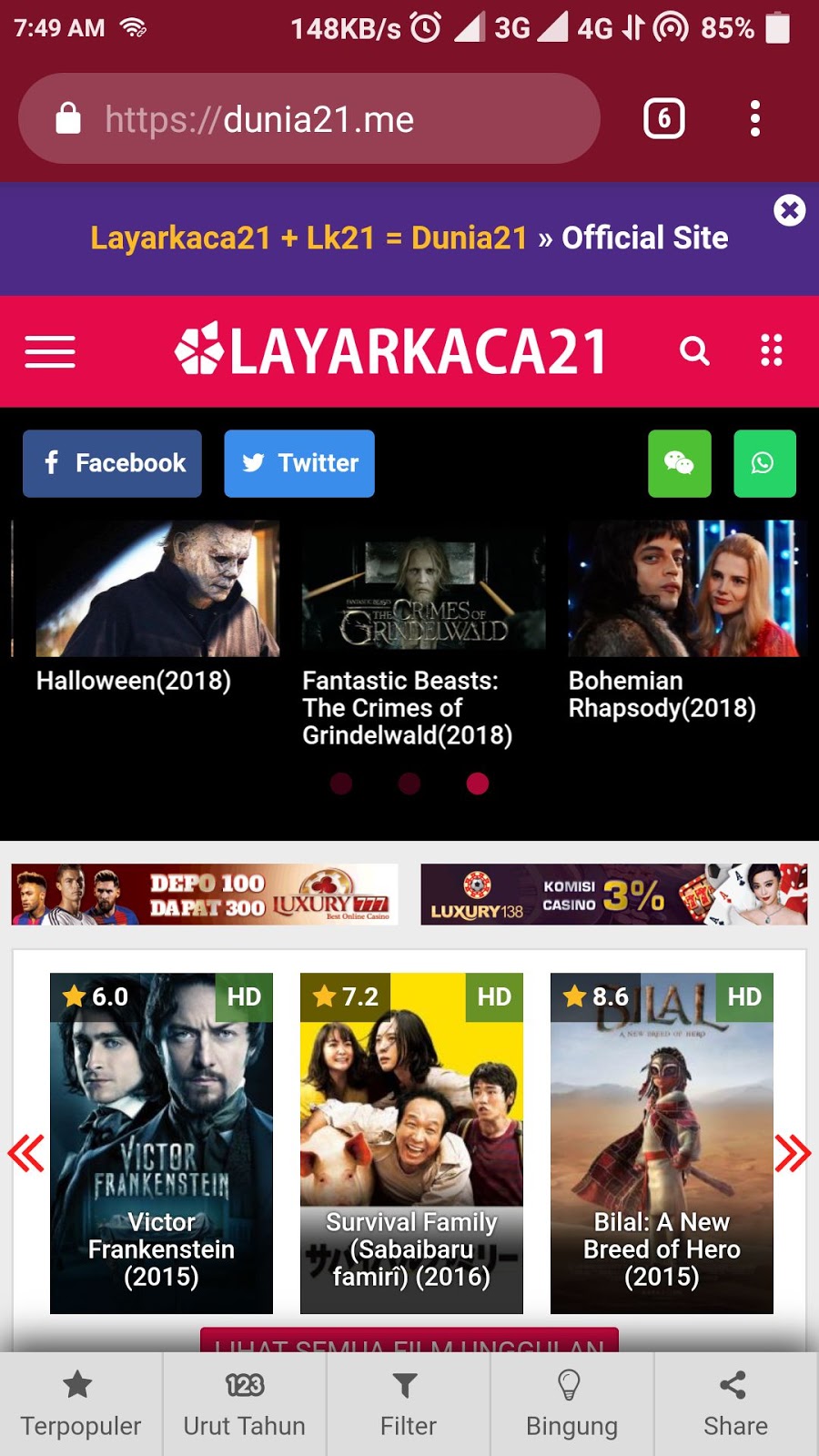The height and width of the screenshot is (1456, 819).
Task: Select the first carousel page dot
Action: (341, 784)
